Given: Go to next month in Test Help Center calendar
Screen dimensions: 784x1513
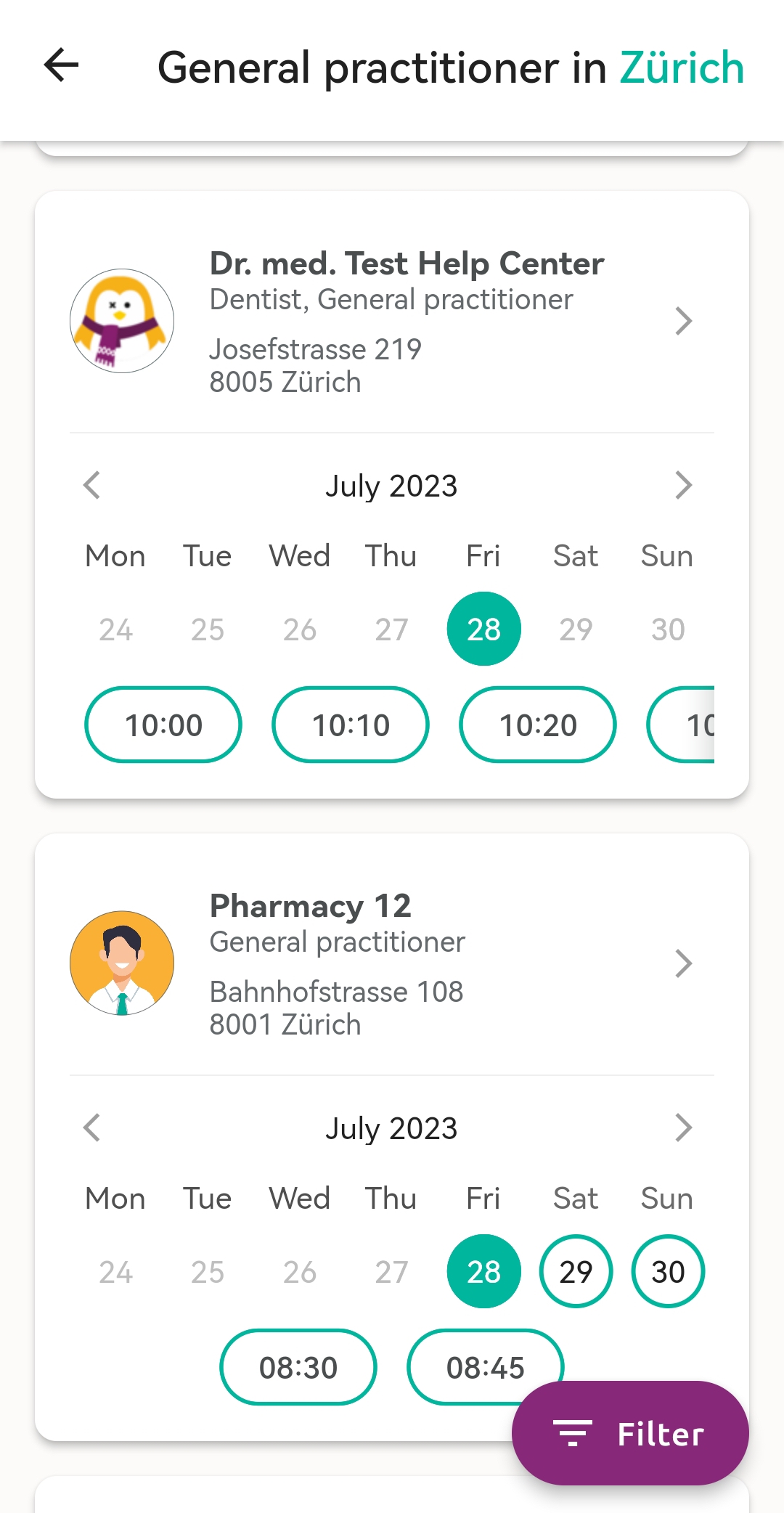Looking at the screenshot, I should [x=683, y=485].
